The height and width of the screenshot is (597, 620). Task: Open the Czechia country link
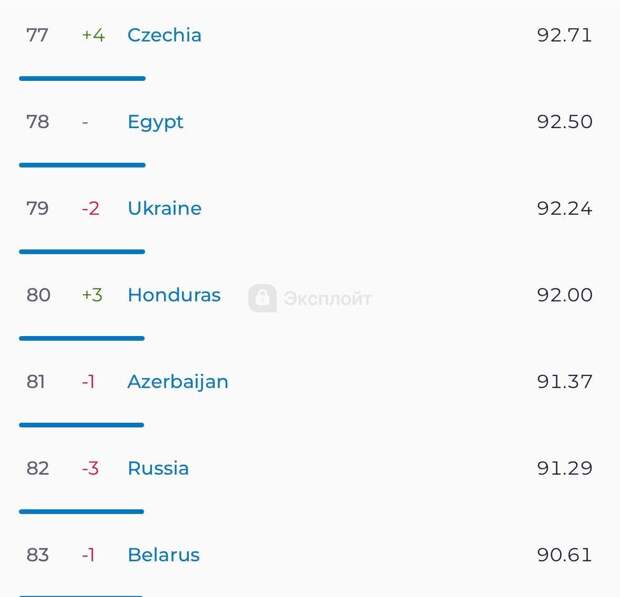click(164, 35)
